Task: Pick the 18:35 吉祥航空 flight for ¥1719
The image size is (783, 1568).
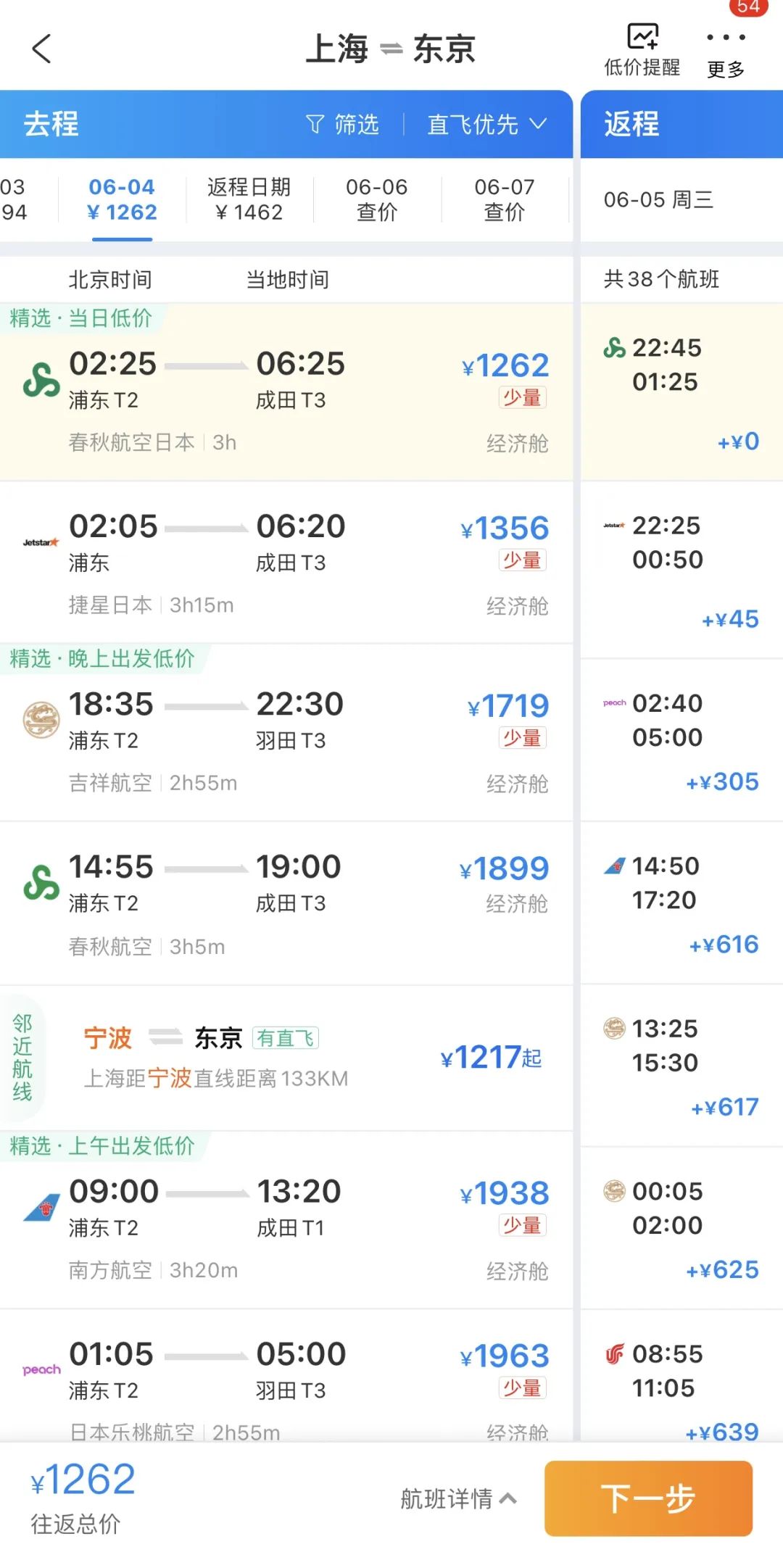Action: (286, 732)
